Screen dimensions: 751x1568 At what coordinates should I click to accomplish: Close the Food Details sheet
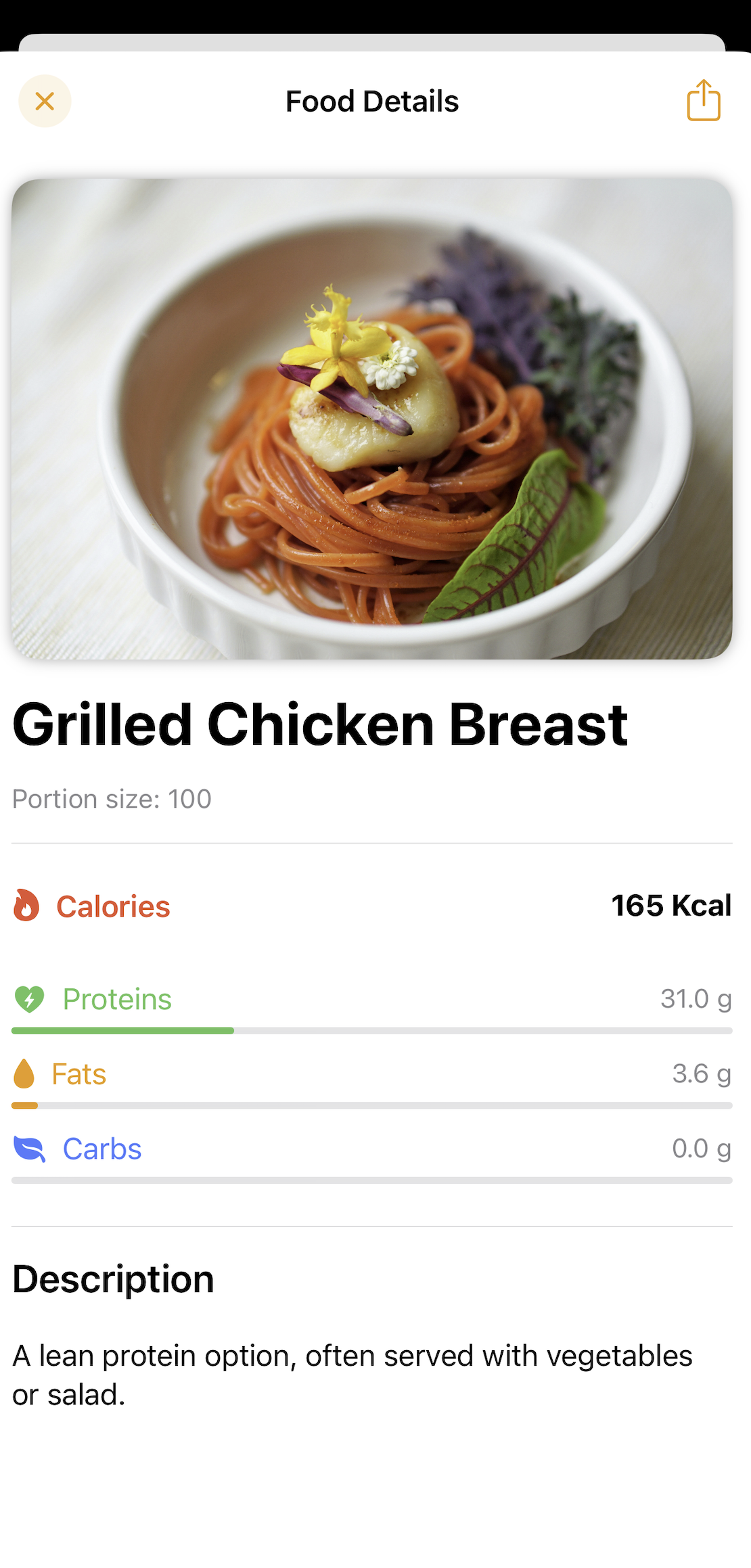point(45,101)
